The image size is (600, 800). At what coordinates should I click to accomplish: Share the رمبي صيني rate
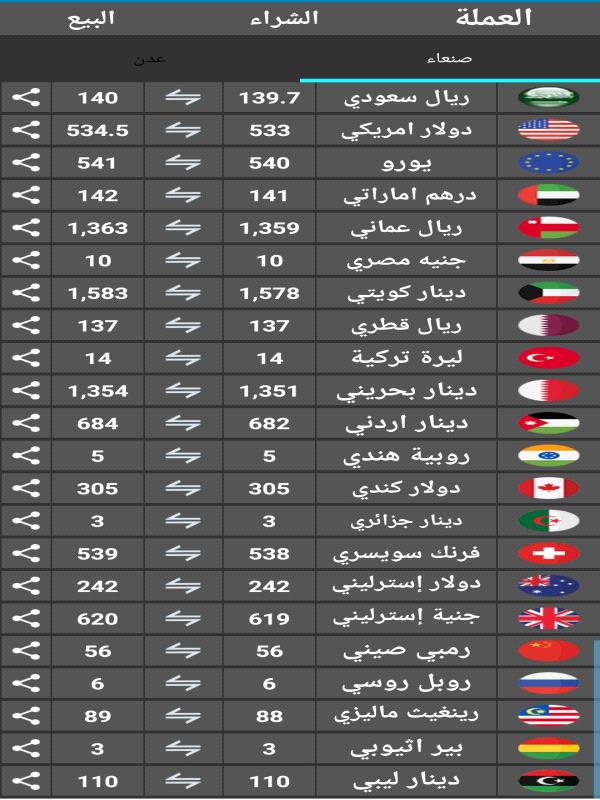pos(27,651)
